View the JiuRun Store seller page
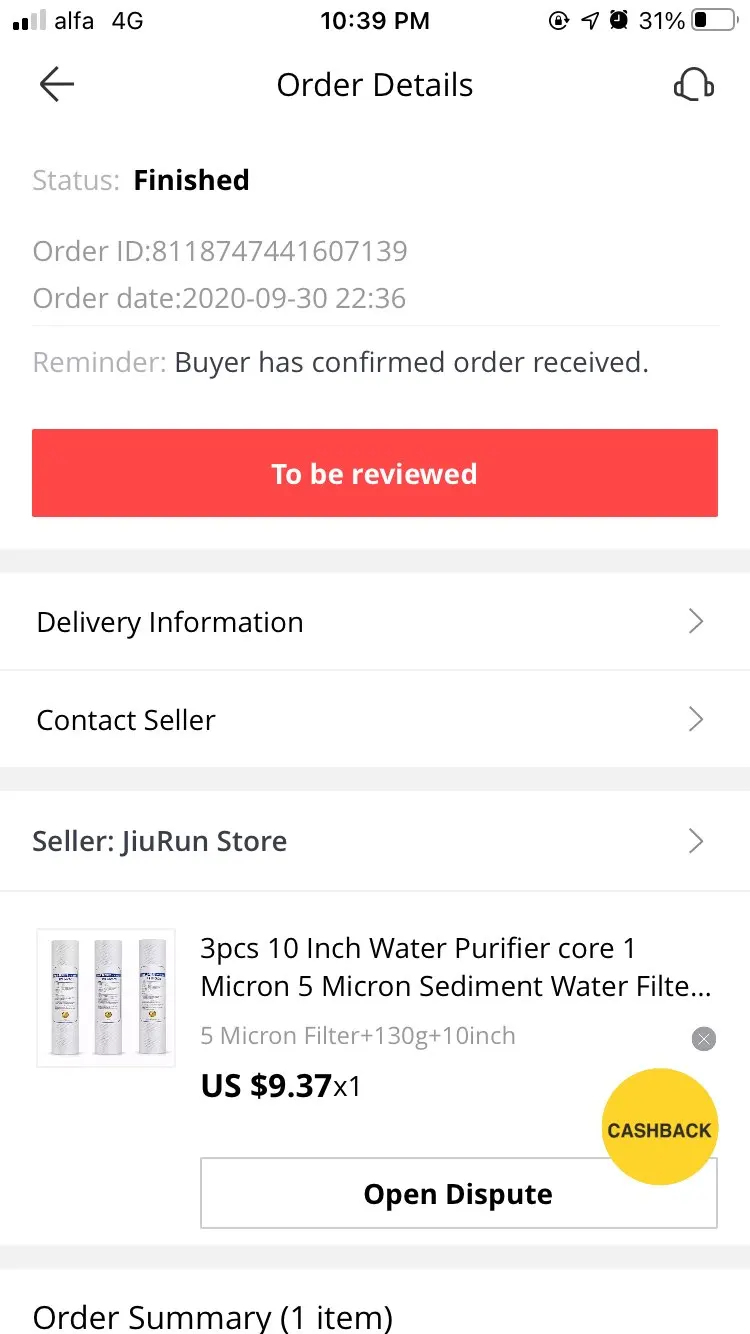Image resolution: width=750 pixels, height=1334 pixels. 375,841
